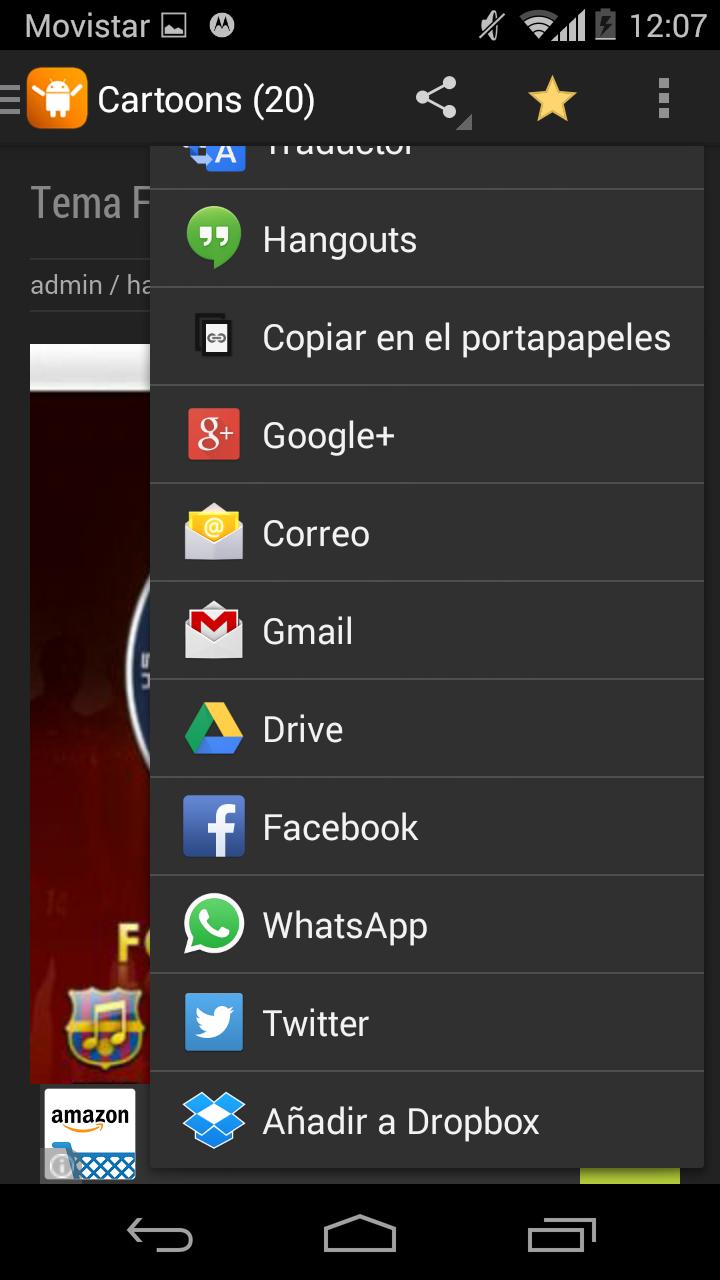Image resolution: width=720 pixels, height=1280 pixels.
Task: Select the Facebook icon in the share sheet
Action: tap(212, 826)
